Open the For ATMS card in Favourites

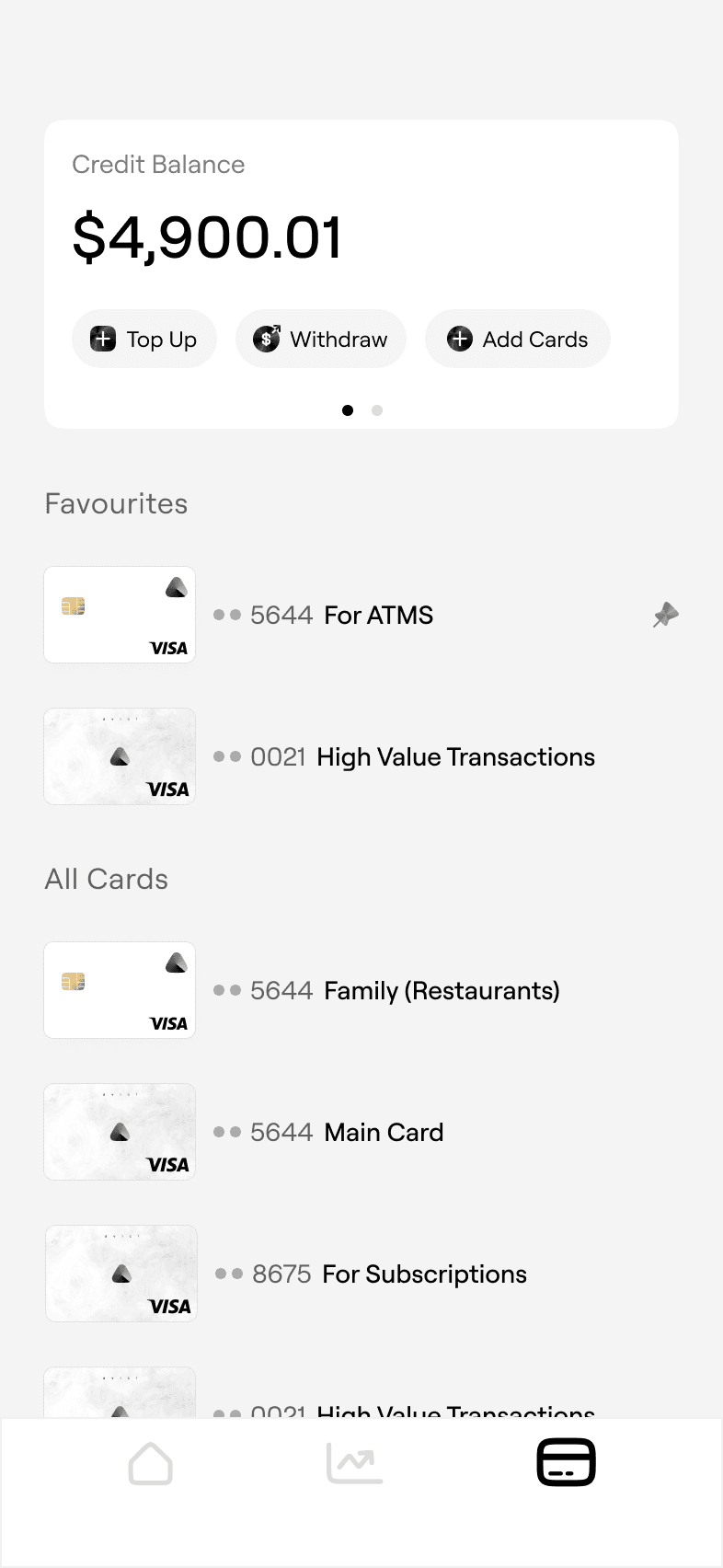[340, 615]
